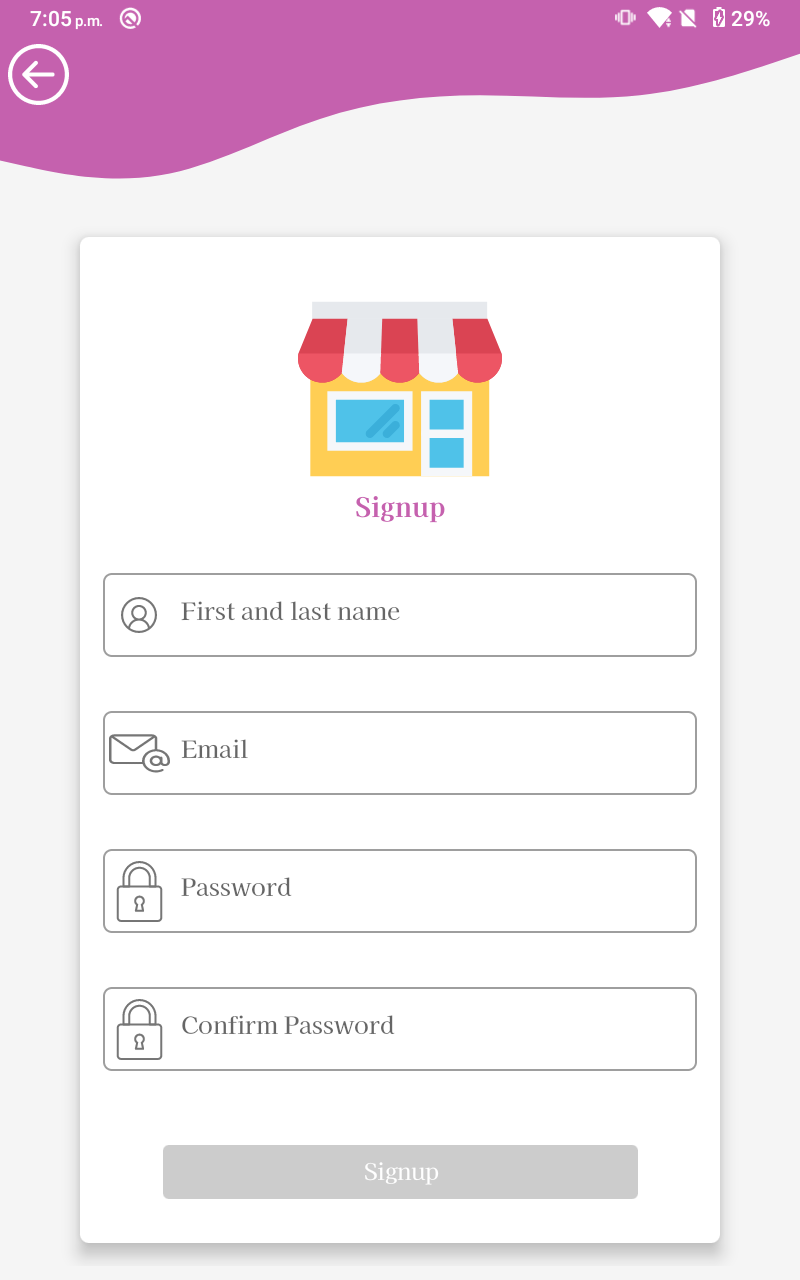Click the envelope icon in the Email field
The image size is (800, 1280).
140,752
